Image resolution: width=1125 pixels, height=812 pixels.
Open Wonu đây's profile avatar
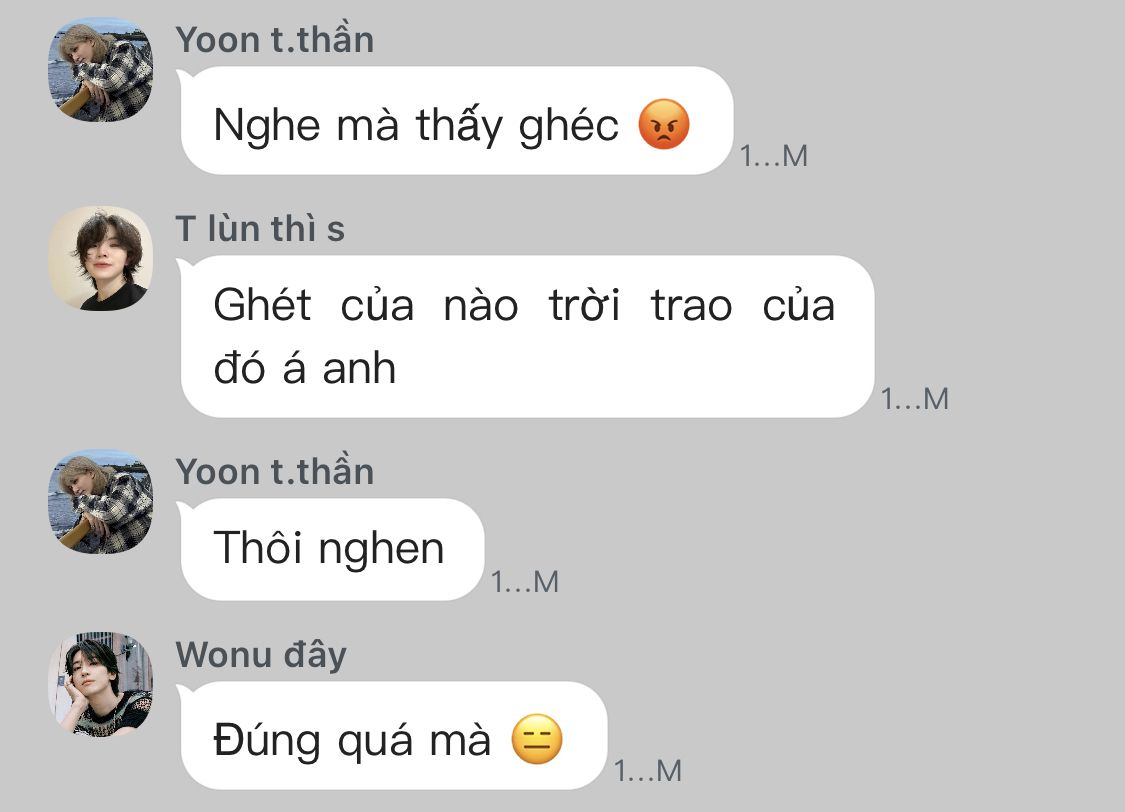(100, 684)
